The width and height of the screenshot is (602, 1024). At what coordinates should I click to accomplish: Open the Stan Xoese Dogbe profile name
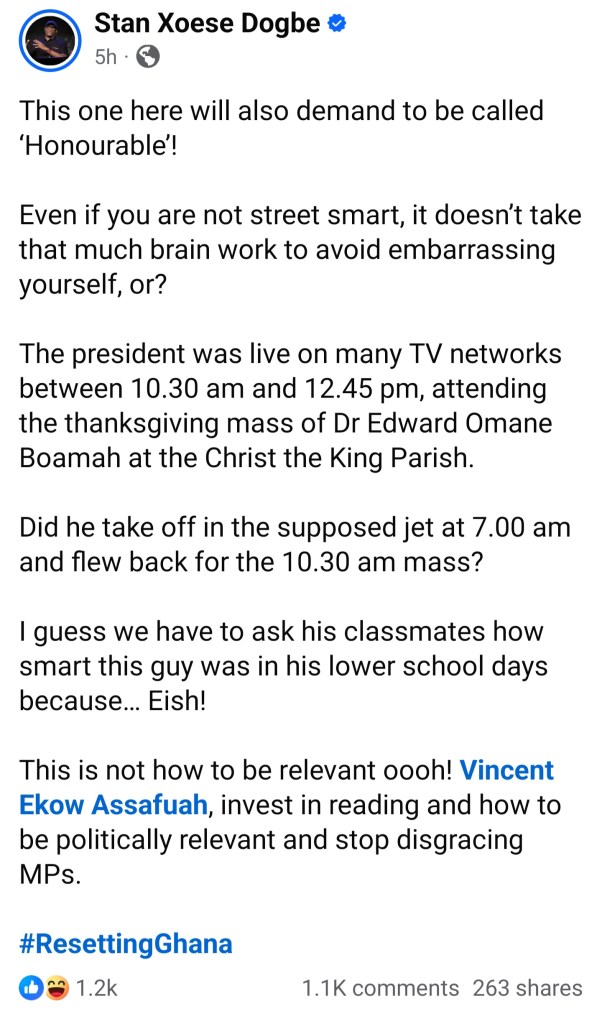tap(208, 24)
